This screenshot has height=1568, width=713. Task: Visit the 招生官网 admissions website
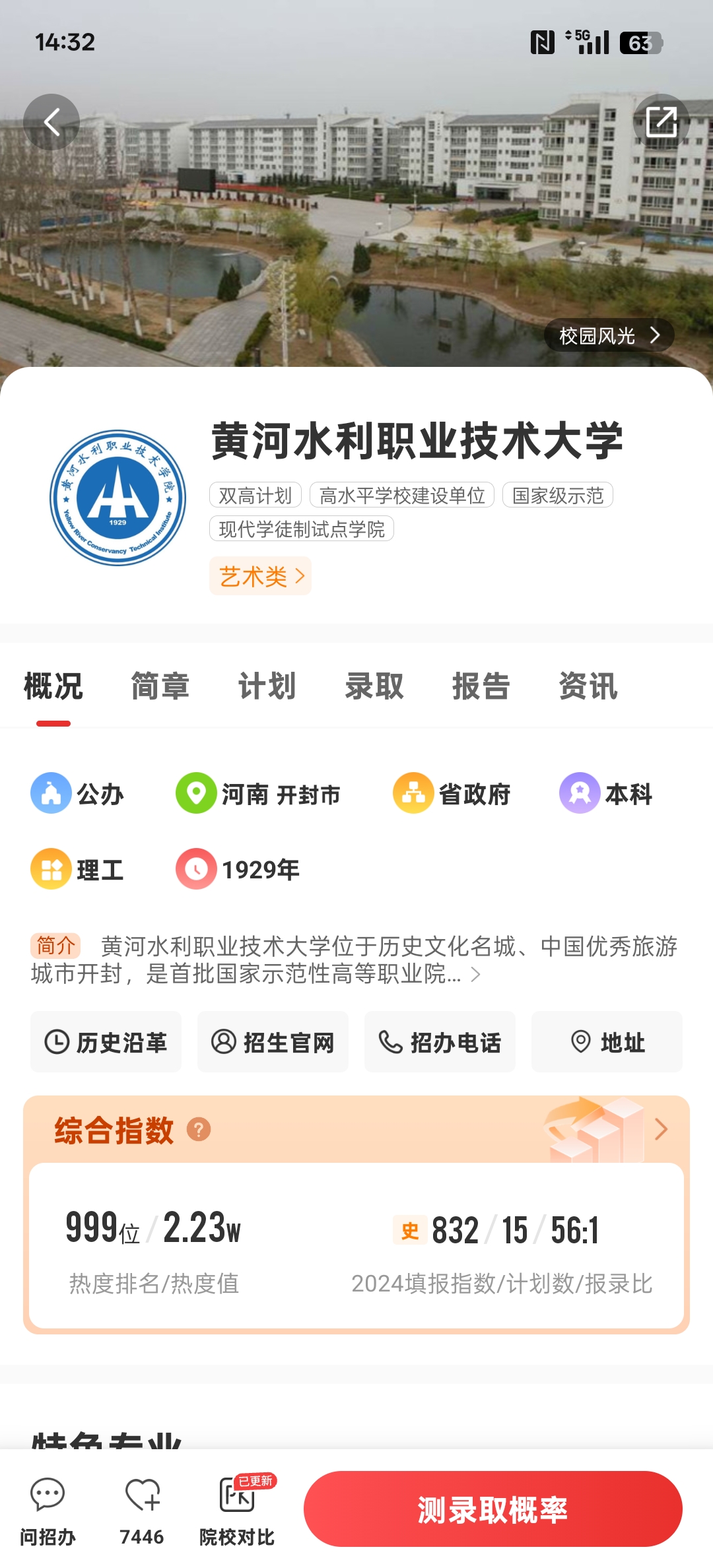273,1042
